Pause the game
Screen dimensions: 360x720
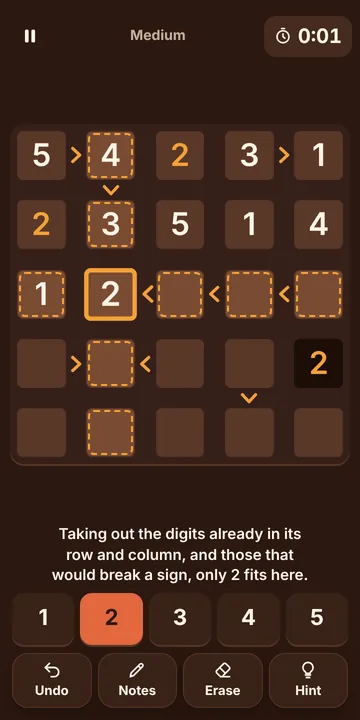pyautogui.click(x=30, y=36)
